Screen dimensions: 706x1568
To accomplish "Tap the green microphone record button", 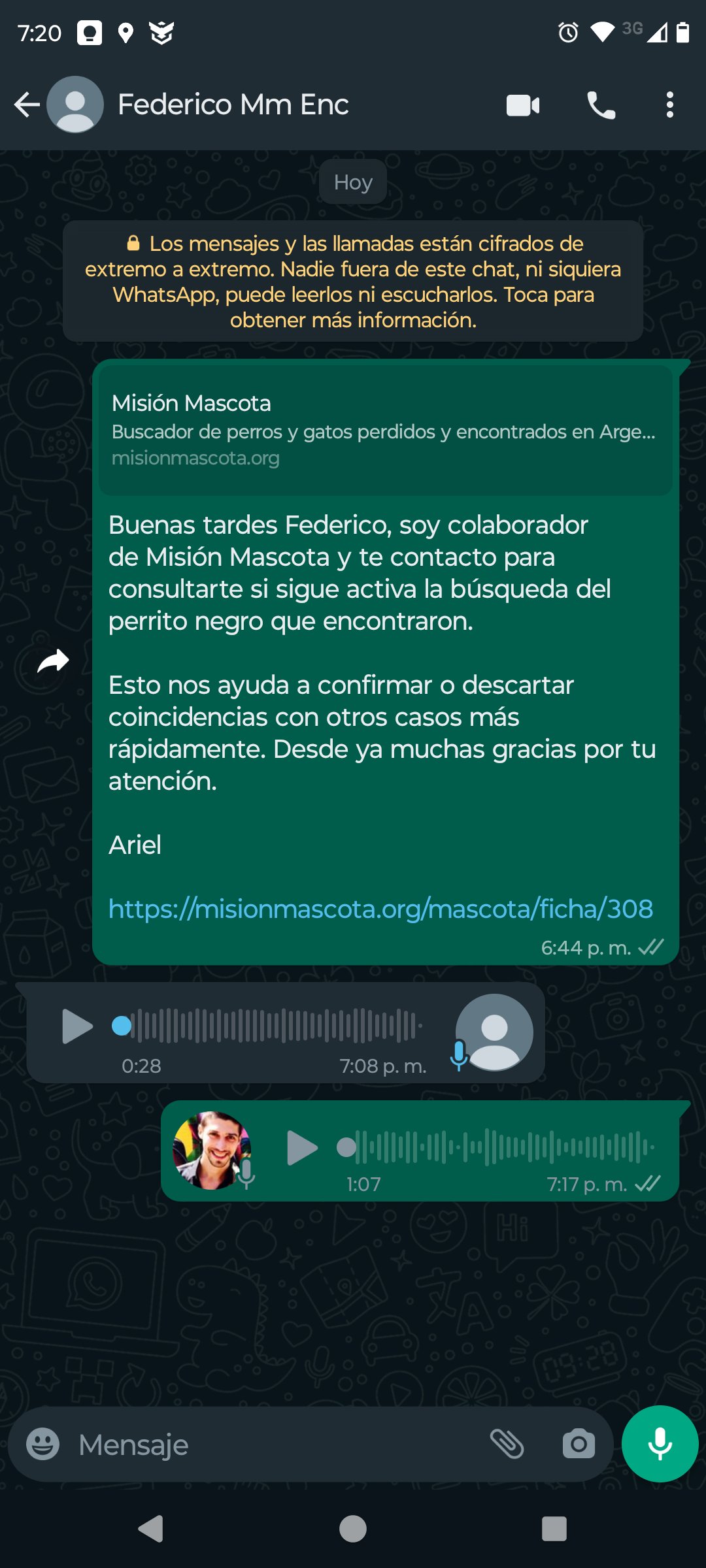I will pyautogui.click(x=660, y=1444).
